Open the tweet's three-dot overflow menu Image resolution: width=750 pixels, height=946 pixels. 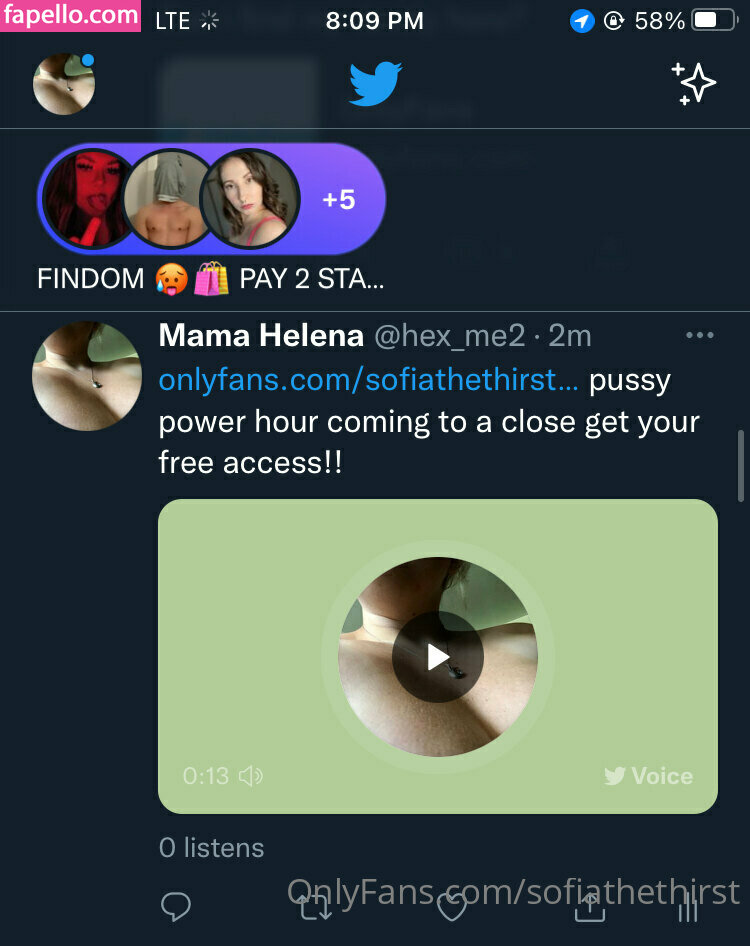click(x=698, y=336)
